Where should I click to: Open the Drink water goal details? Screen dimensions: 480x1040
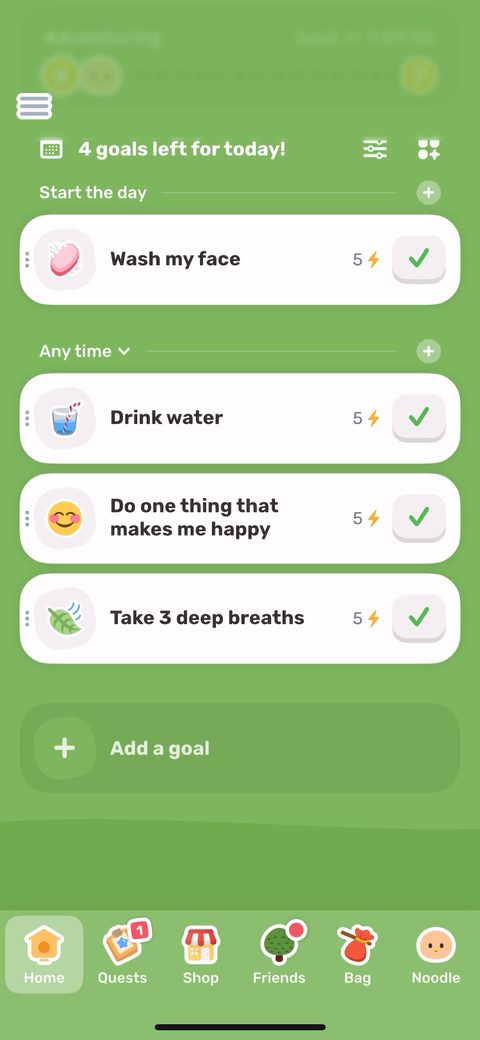click(240, 418)
